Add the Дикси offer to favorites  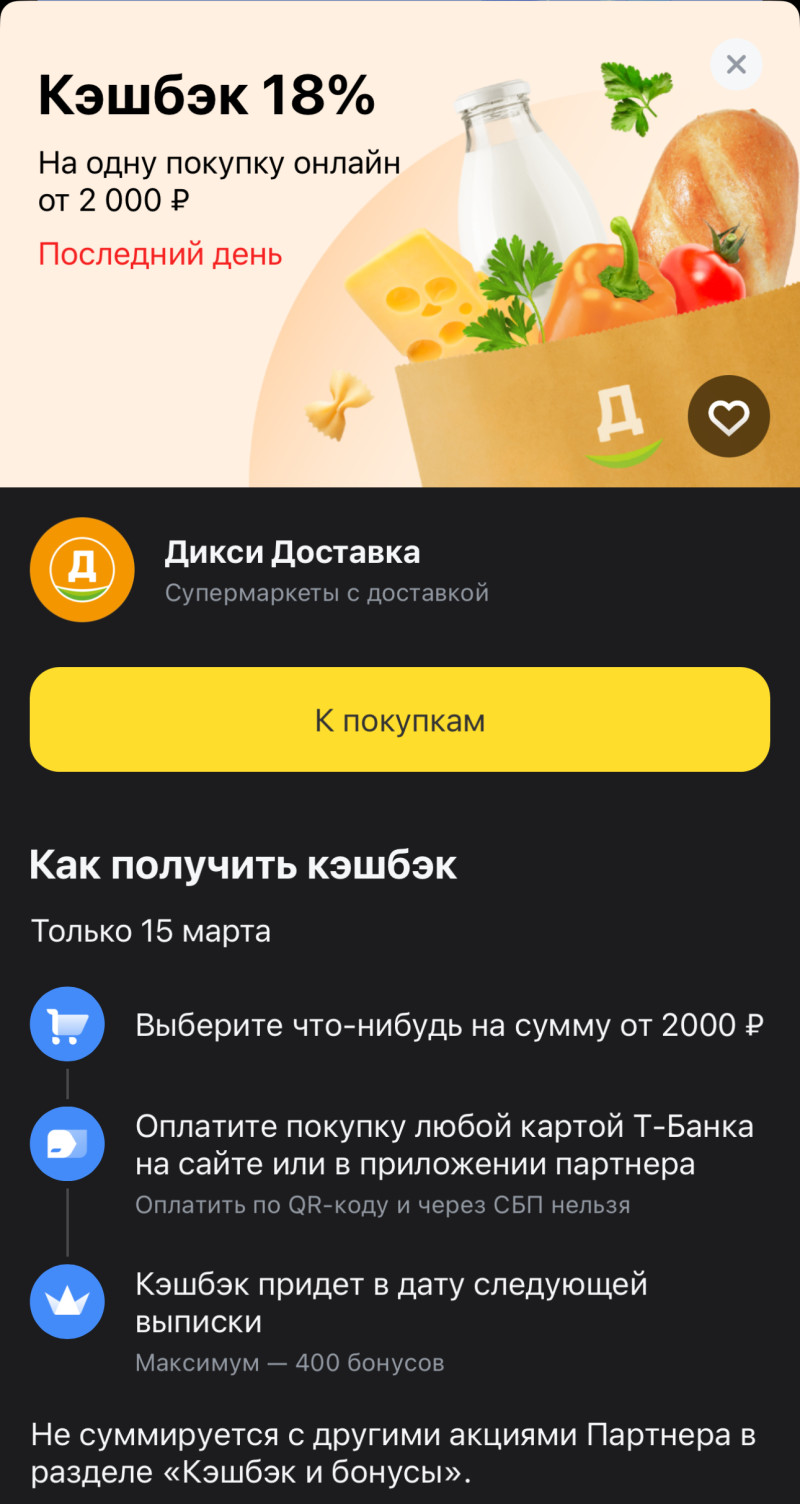click(728, 416)
